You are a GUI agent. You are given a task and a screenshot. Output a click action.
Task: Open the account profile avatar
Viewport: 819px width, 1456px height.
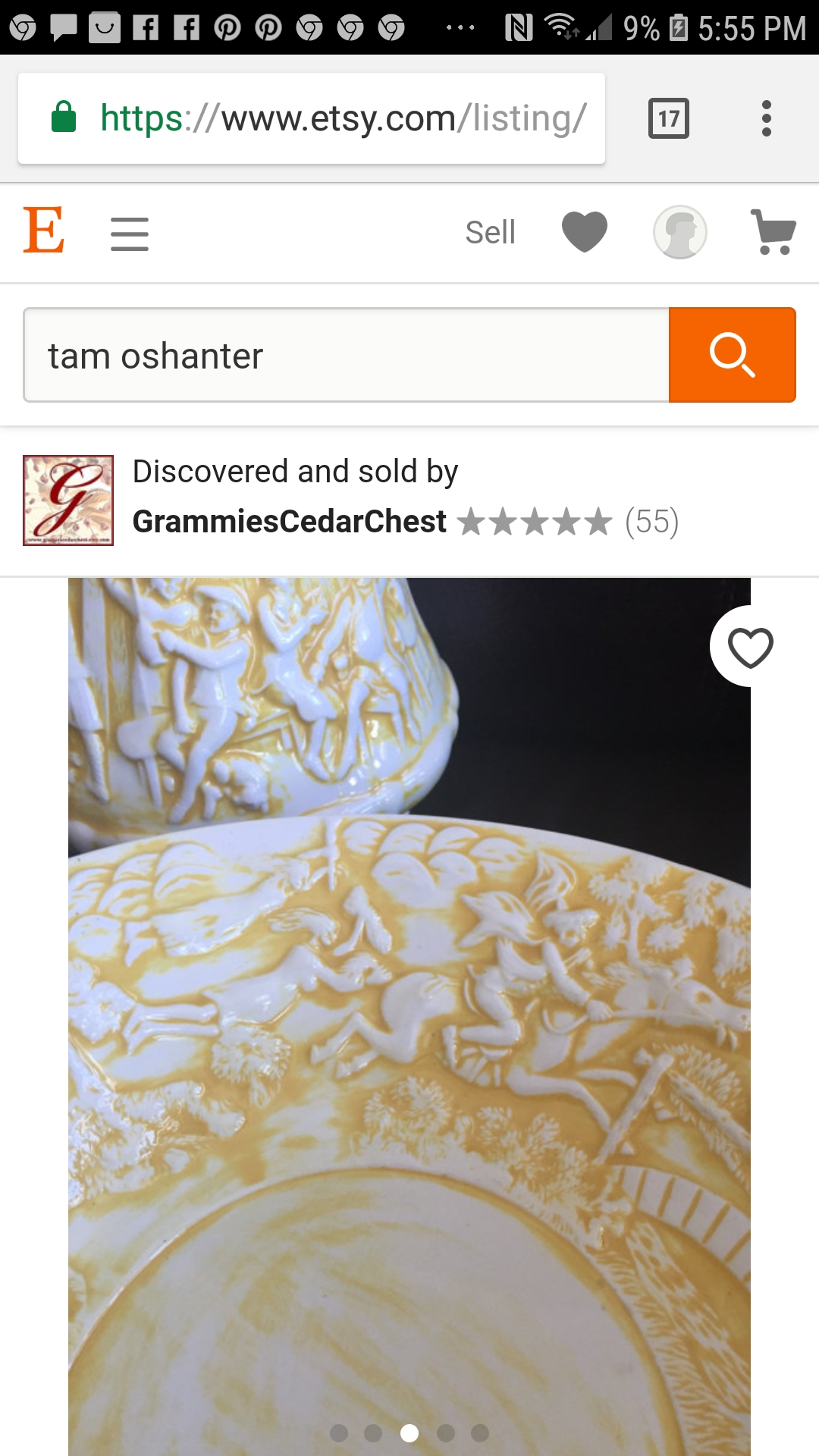coord(680,232)
